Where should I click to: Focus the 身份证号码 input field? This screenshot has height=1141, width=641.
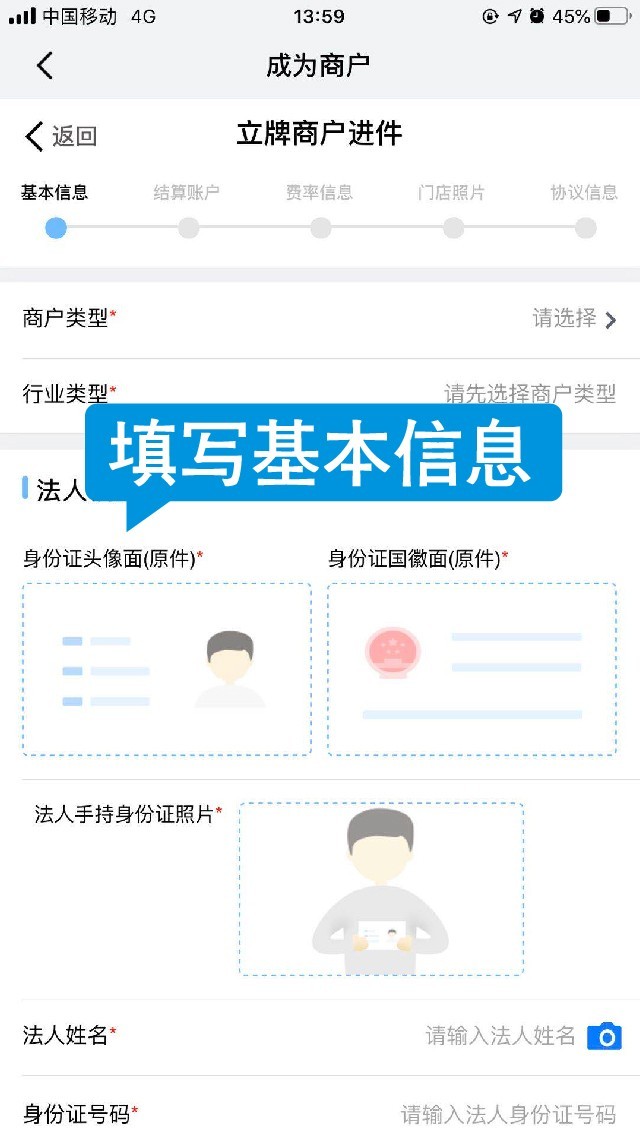(507, 1113)
